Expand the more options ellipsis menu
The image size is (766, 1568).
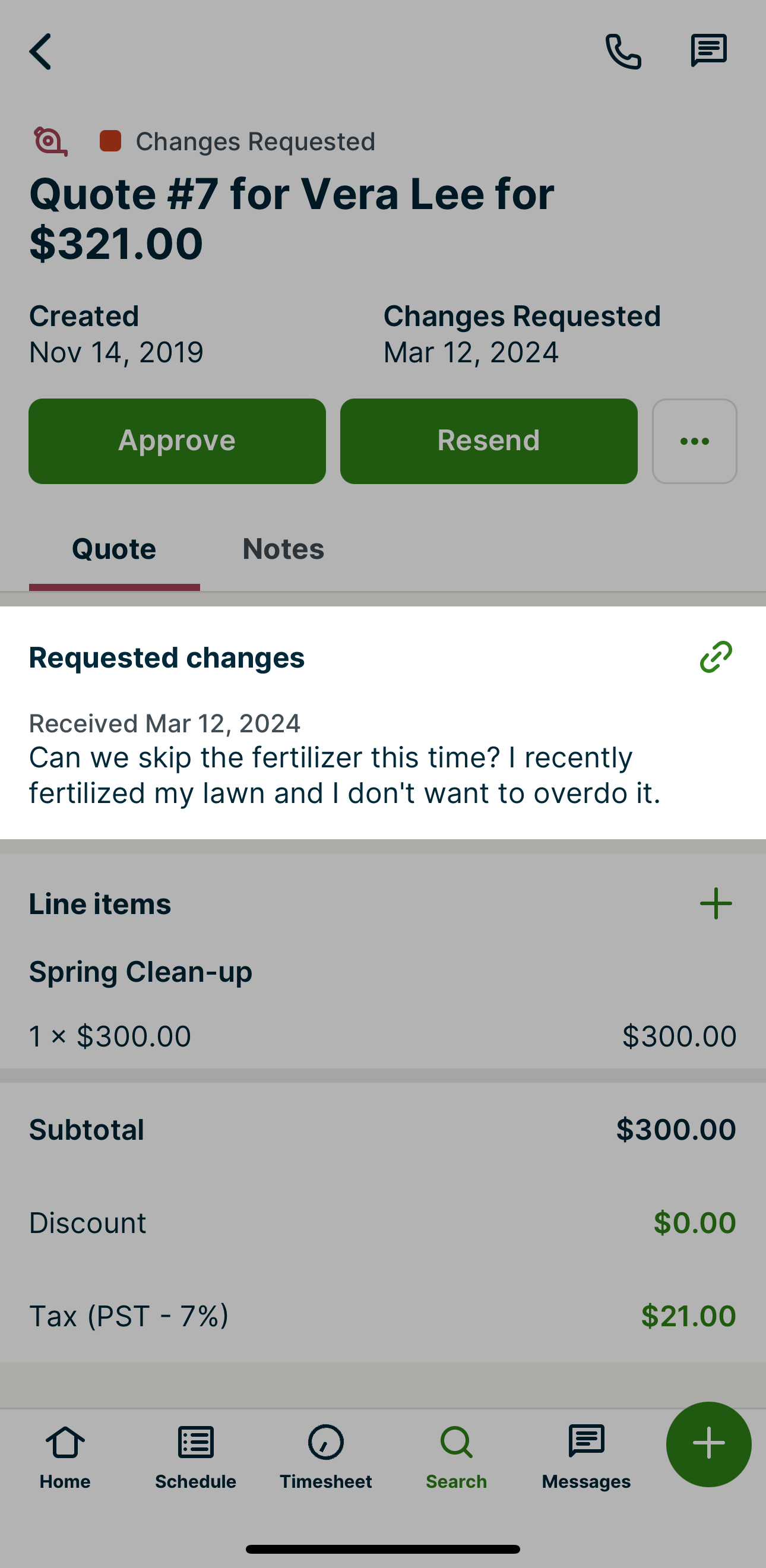[694, 441]
